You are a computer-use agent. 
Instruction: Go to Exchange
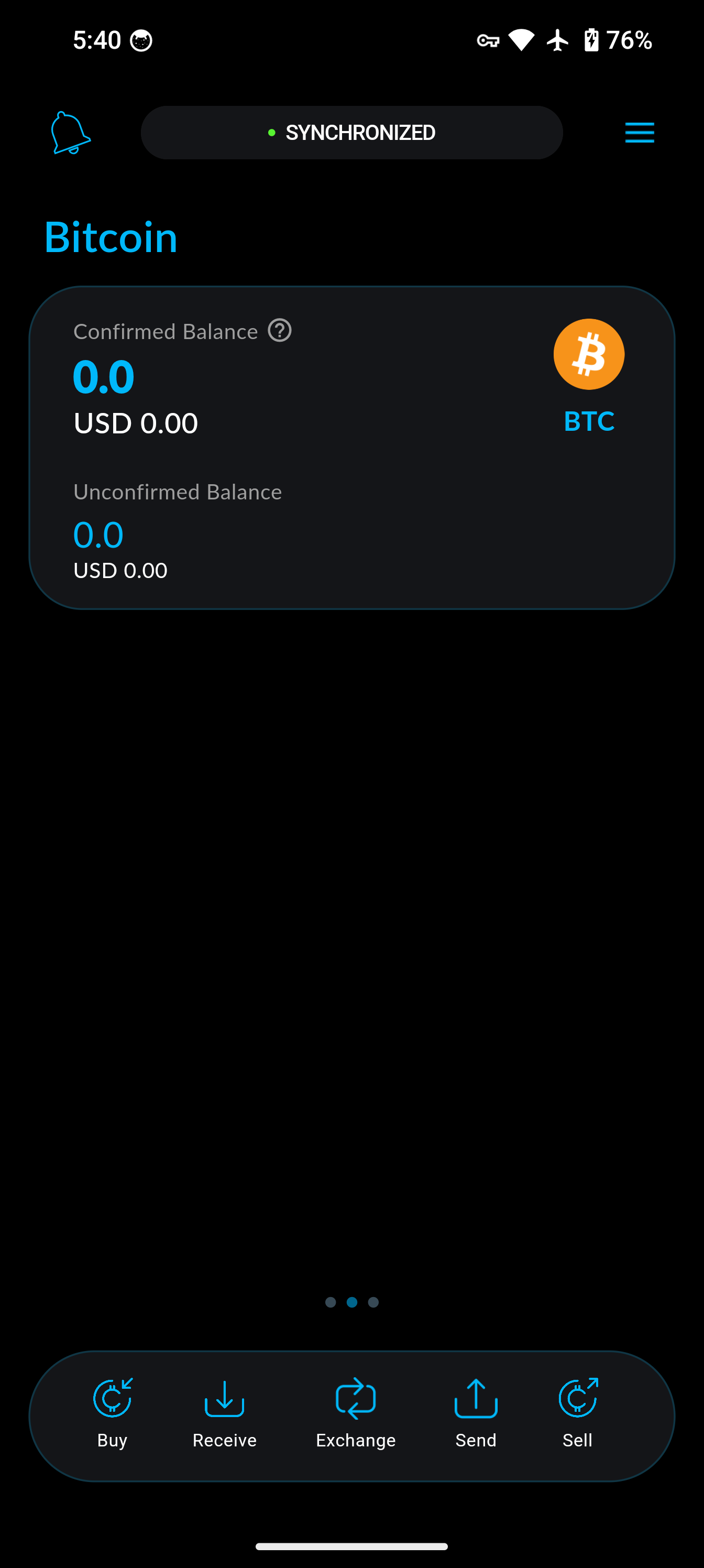(x=355, y=1413)
